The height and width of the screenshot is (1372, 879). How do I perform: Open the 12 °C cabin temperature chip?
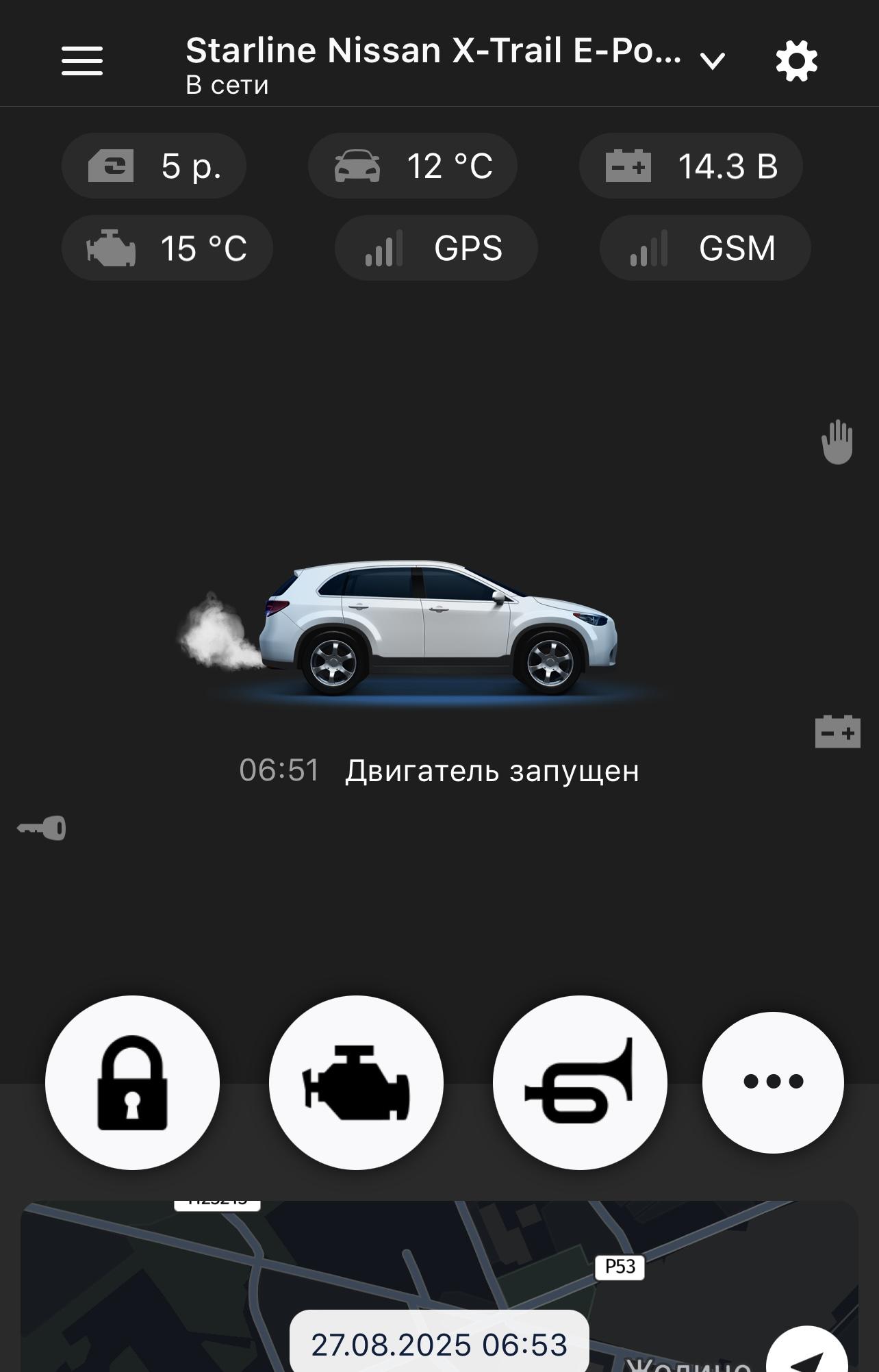413,166
